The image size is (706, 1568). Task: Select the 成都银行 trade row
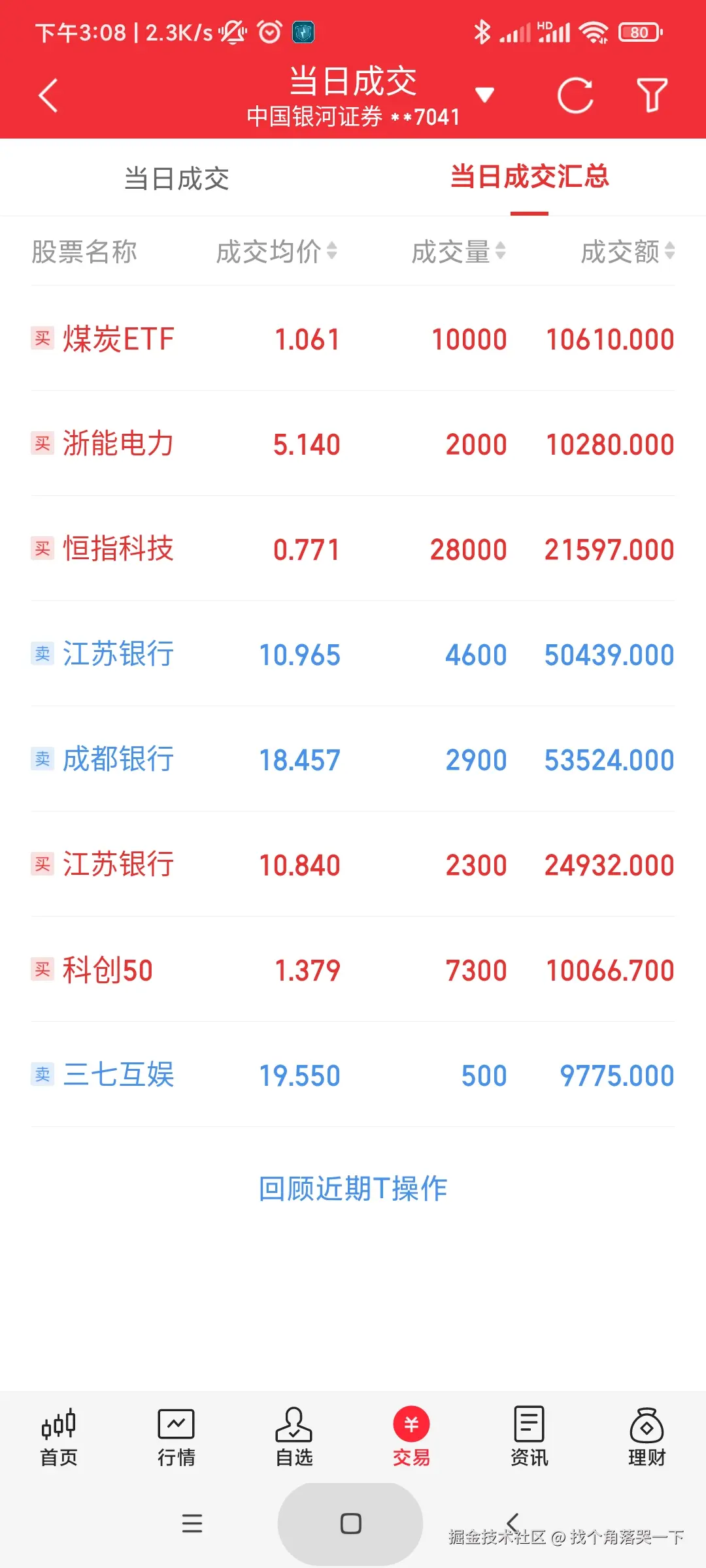pyautogui.click(x=353, y=759)
